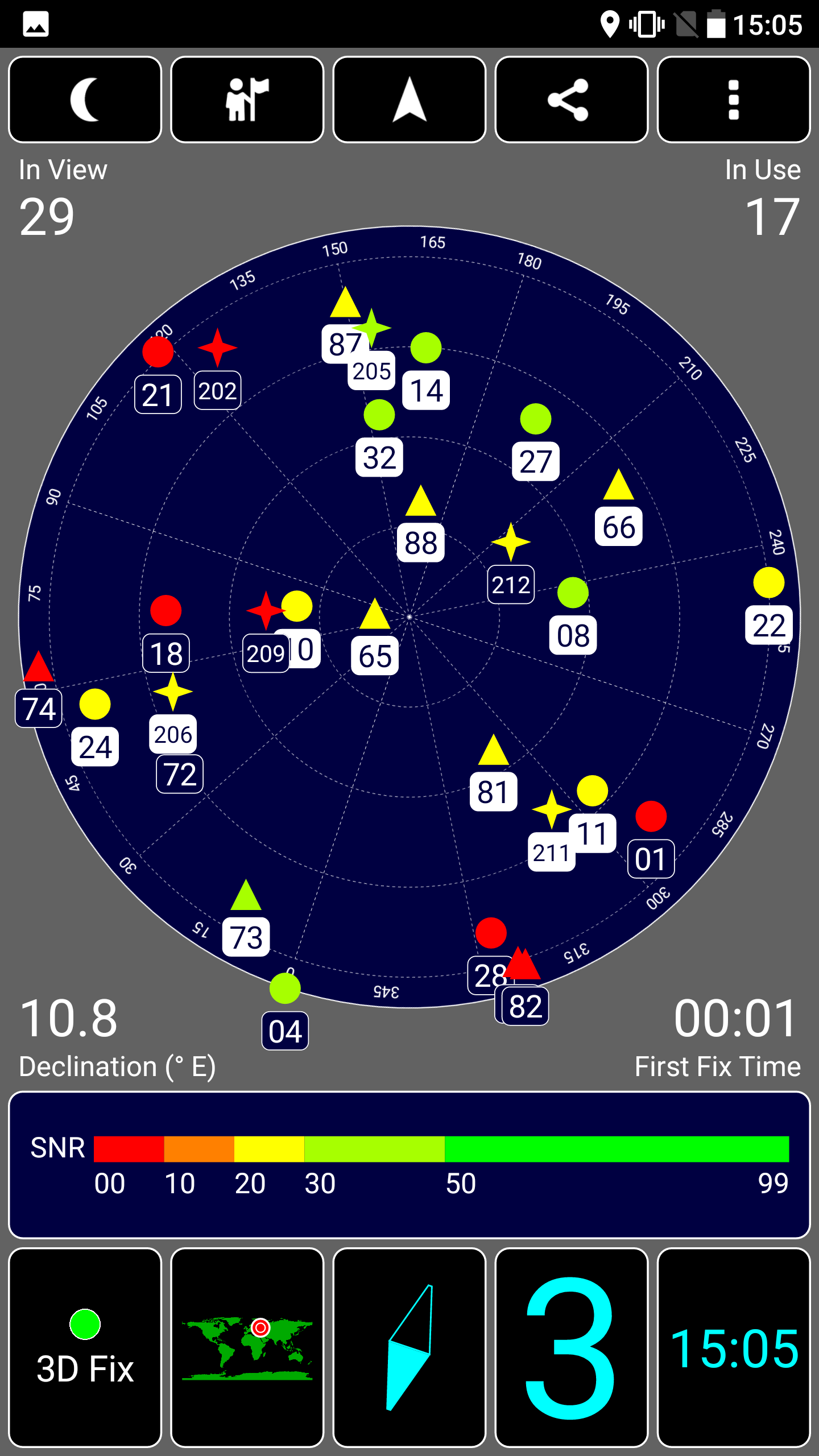This screenshot has height=1456, width=819.
Task: Open the overflow menu
Action: click(734, 100)
